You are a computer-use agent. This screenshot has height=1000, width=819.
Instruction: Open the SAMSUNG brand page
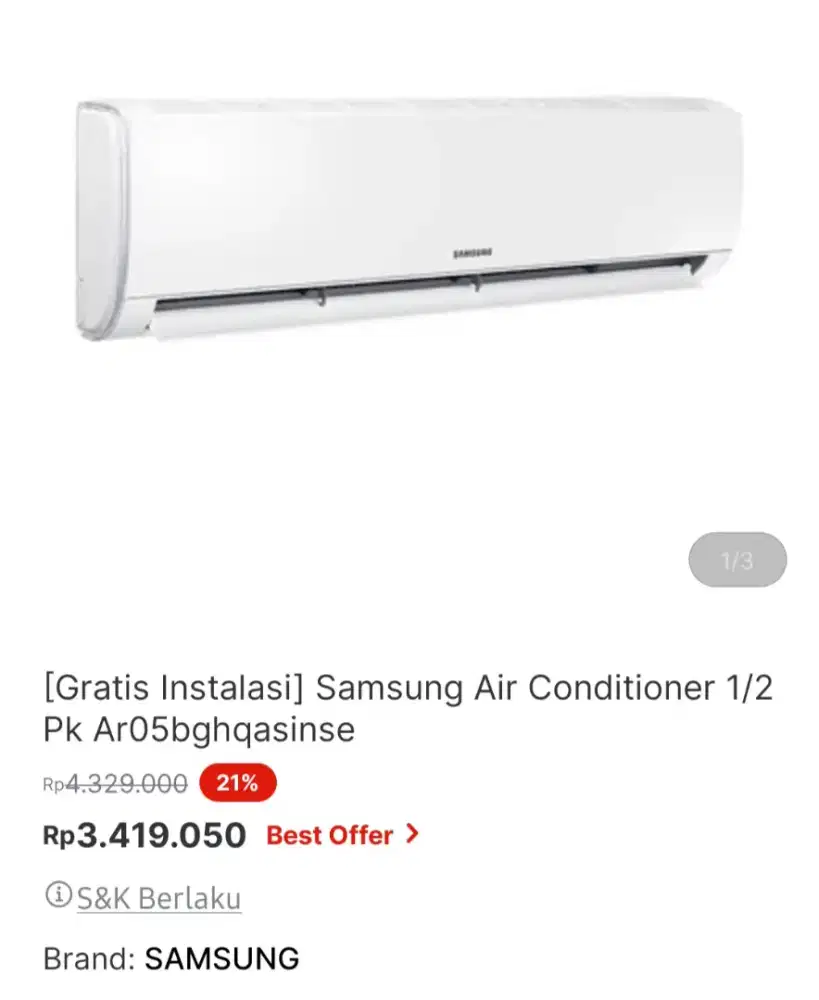tap(222, 959)
